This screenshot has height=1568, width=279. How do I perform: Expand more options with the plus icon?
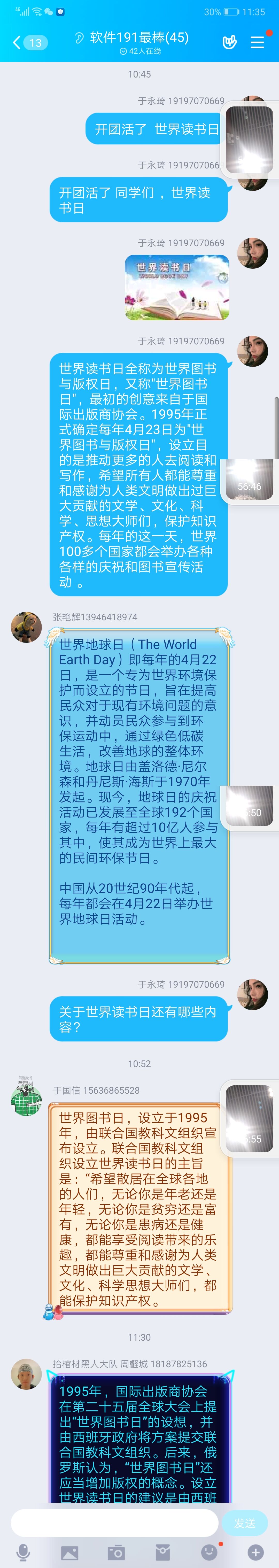pos(255,1552)
